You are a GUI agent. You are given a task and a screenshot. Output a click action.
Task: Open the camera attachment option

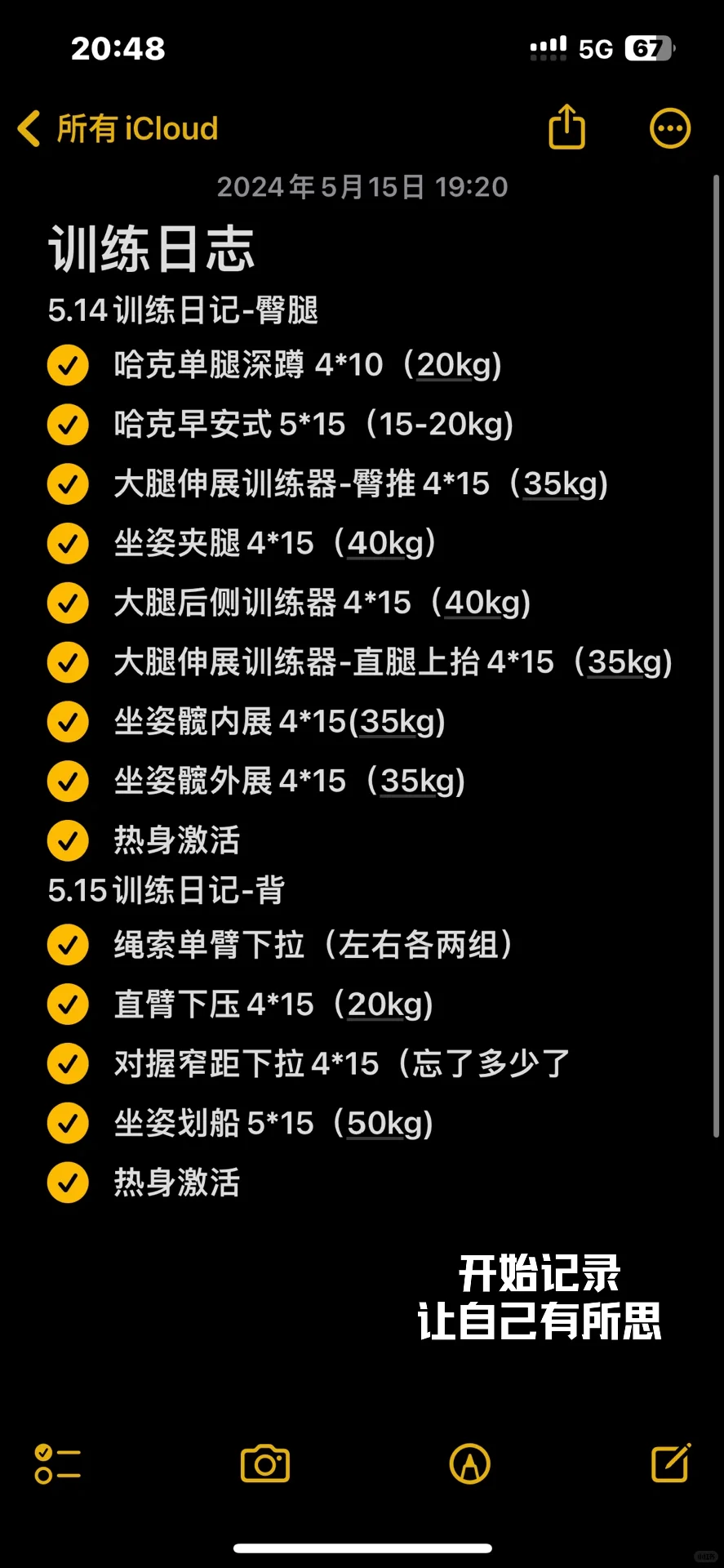pos(265,1463)
